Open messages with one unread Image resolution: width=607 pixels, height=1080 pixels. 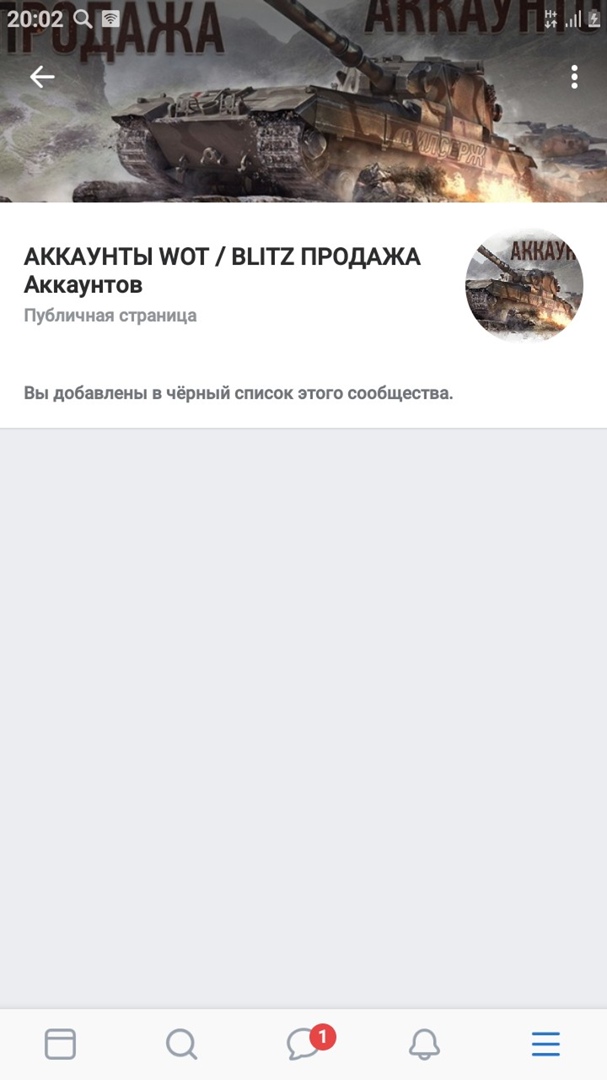pyautogui.click(x=304, y=1044)
